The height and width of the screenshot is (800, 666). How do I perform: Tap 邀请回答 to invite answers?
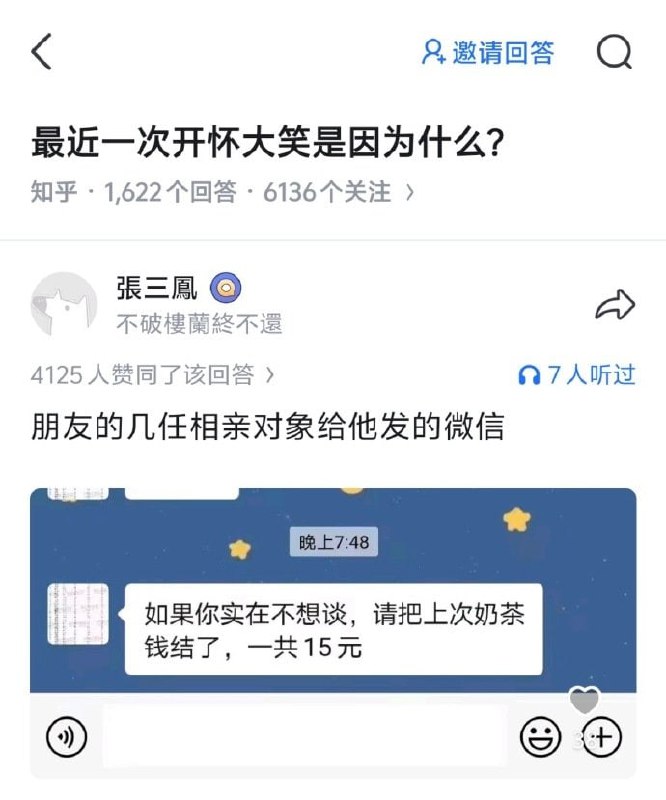[488, 52]
